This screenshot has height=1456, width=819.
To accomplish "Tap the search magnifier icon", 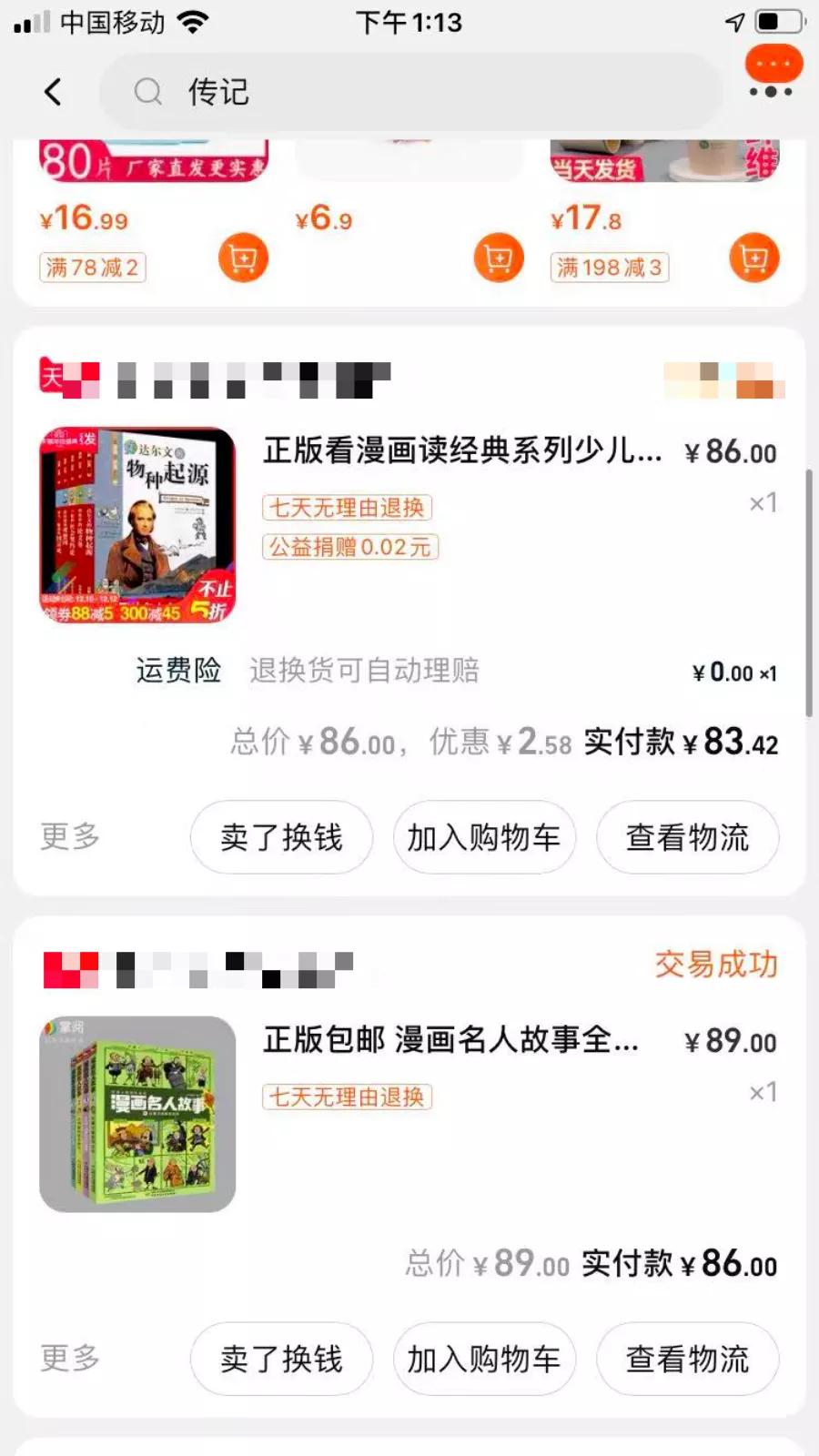I will 147,91.
